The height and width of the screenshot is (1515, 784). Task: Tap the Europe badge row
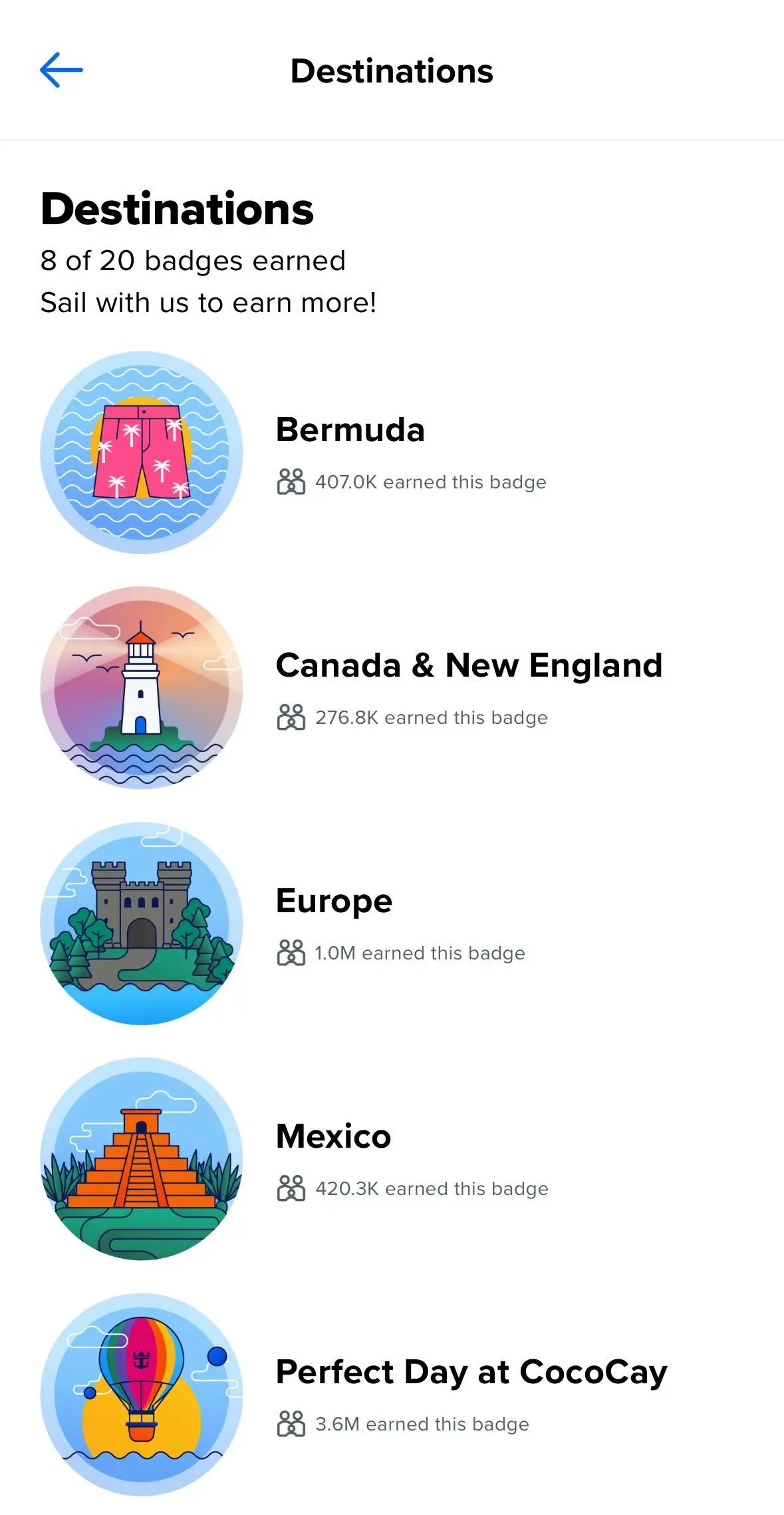tap(333, 900)
